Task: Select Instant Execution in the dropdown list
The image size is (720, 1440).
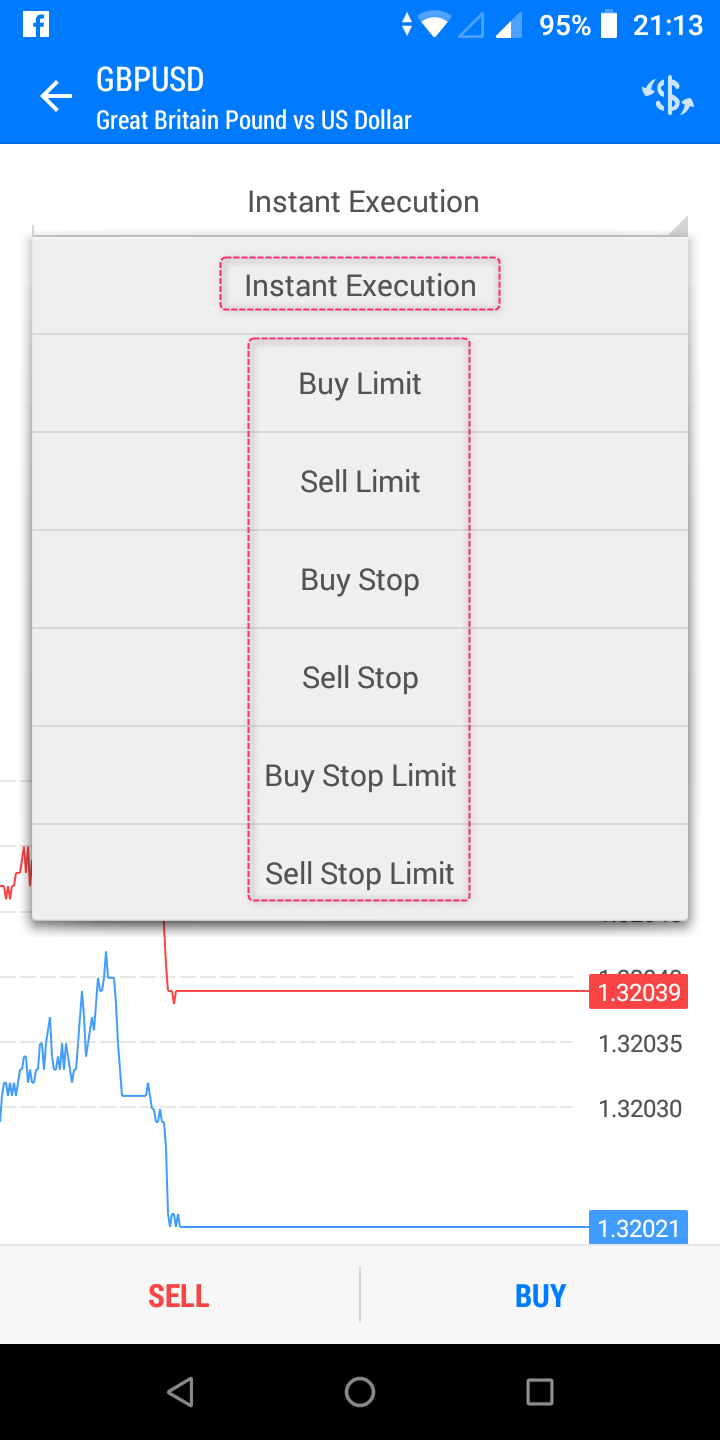Action: (x=360, y=286)
